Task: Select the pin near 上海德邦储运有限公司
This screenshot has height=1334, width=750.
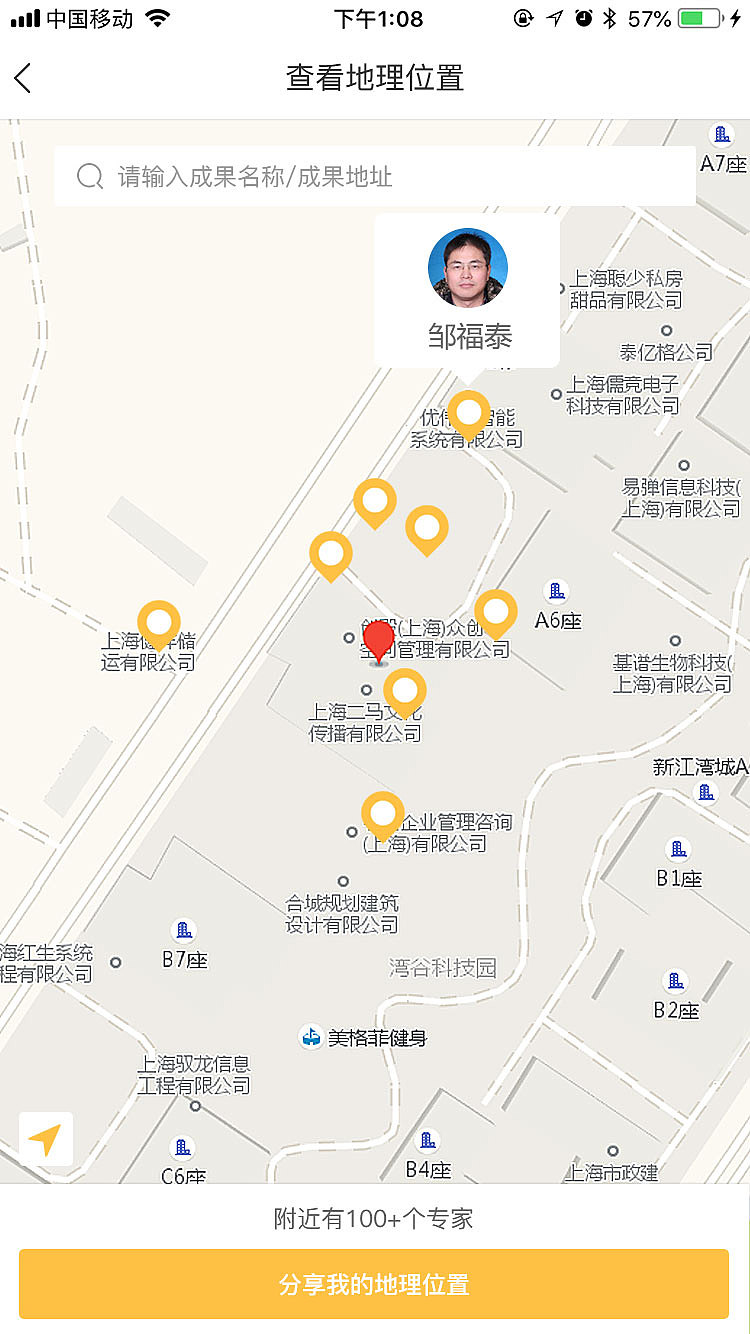Action: click(x=158, y=621)
